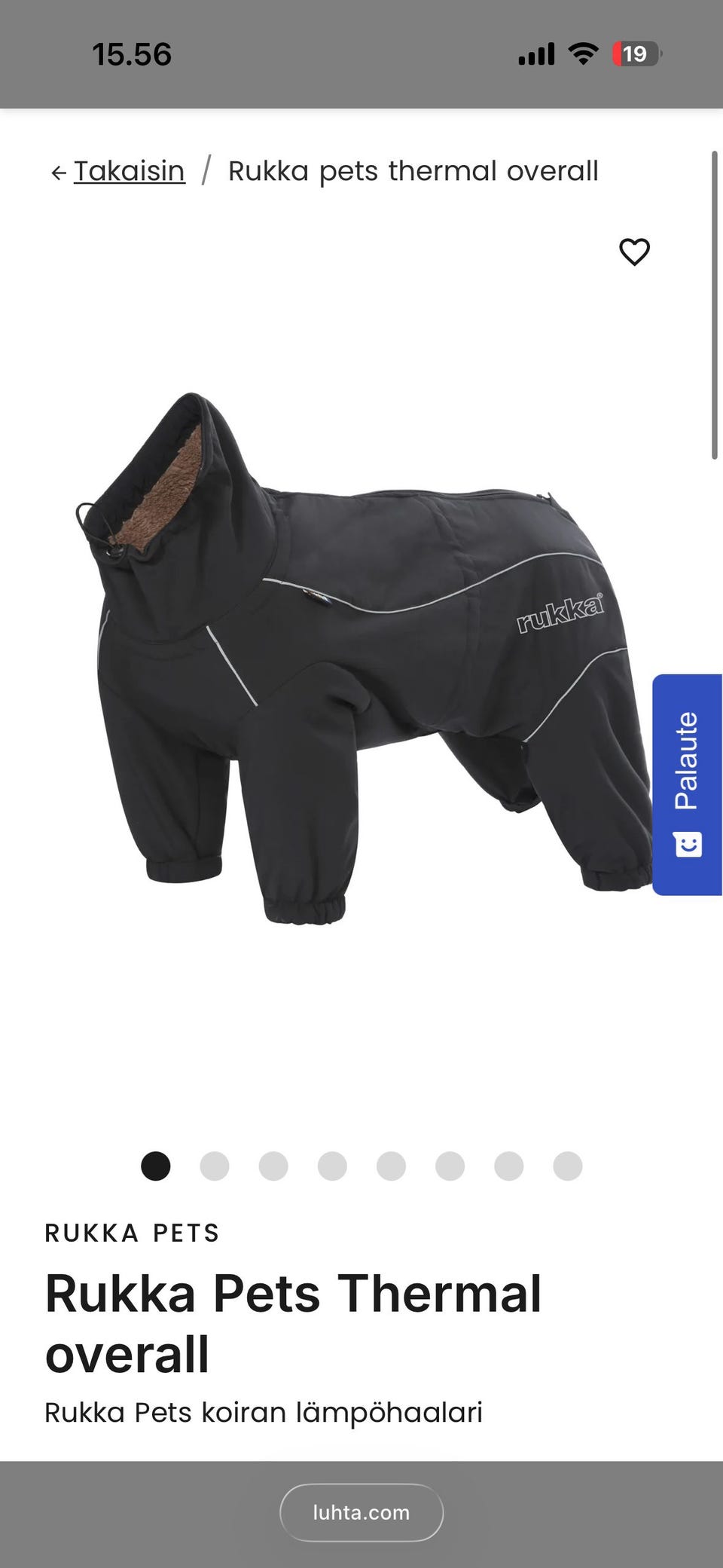The image size is (723, 1568).
Task: Tap the luhta.com address pill
Action: 361,1512
